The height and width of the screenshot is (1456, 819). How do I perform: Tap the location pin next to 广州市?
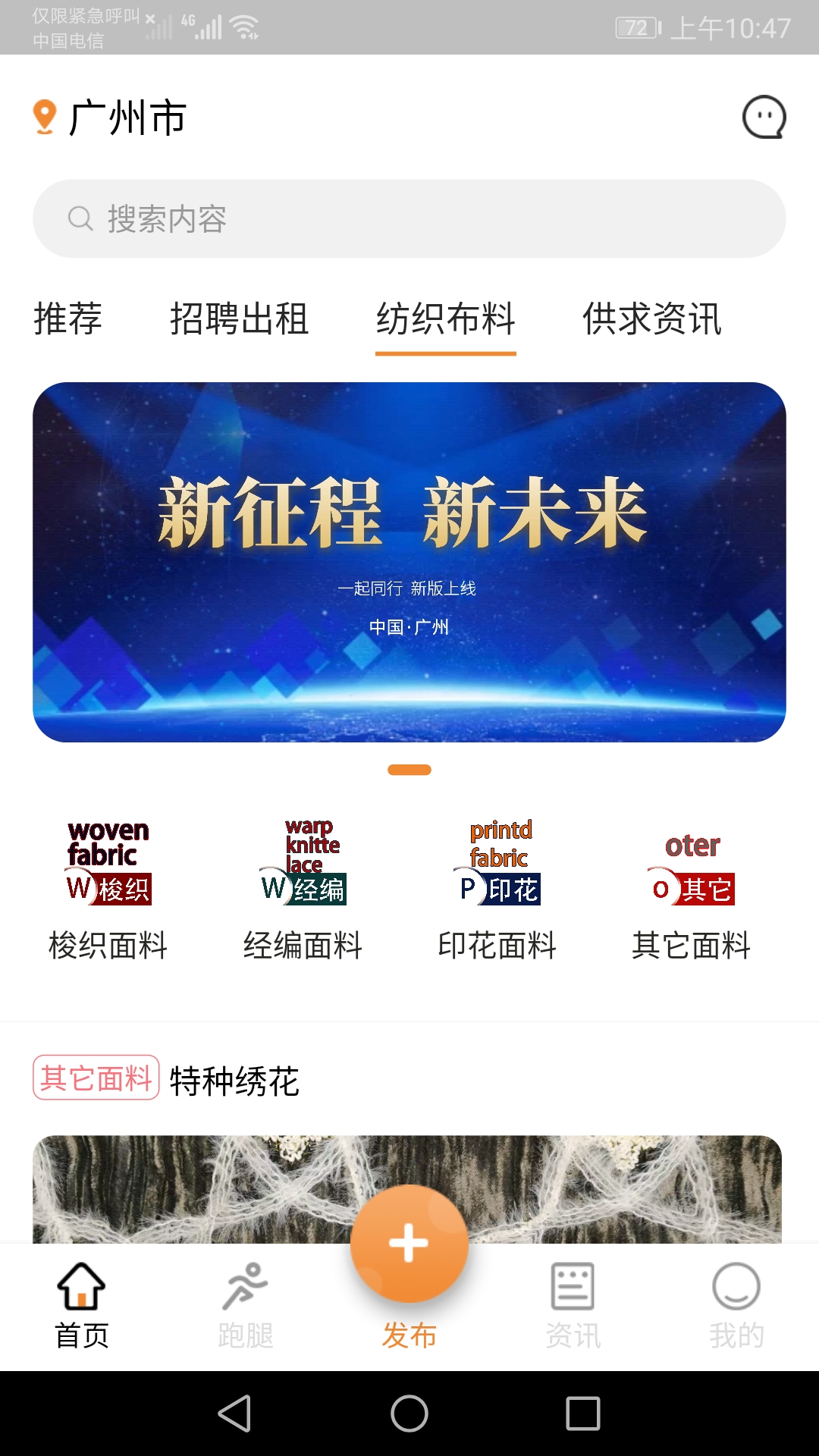point(43,116)
